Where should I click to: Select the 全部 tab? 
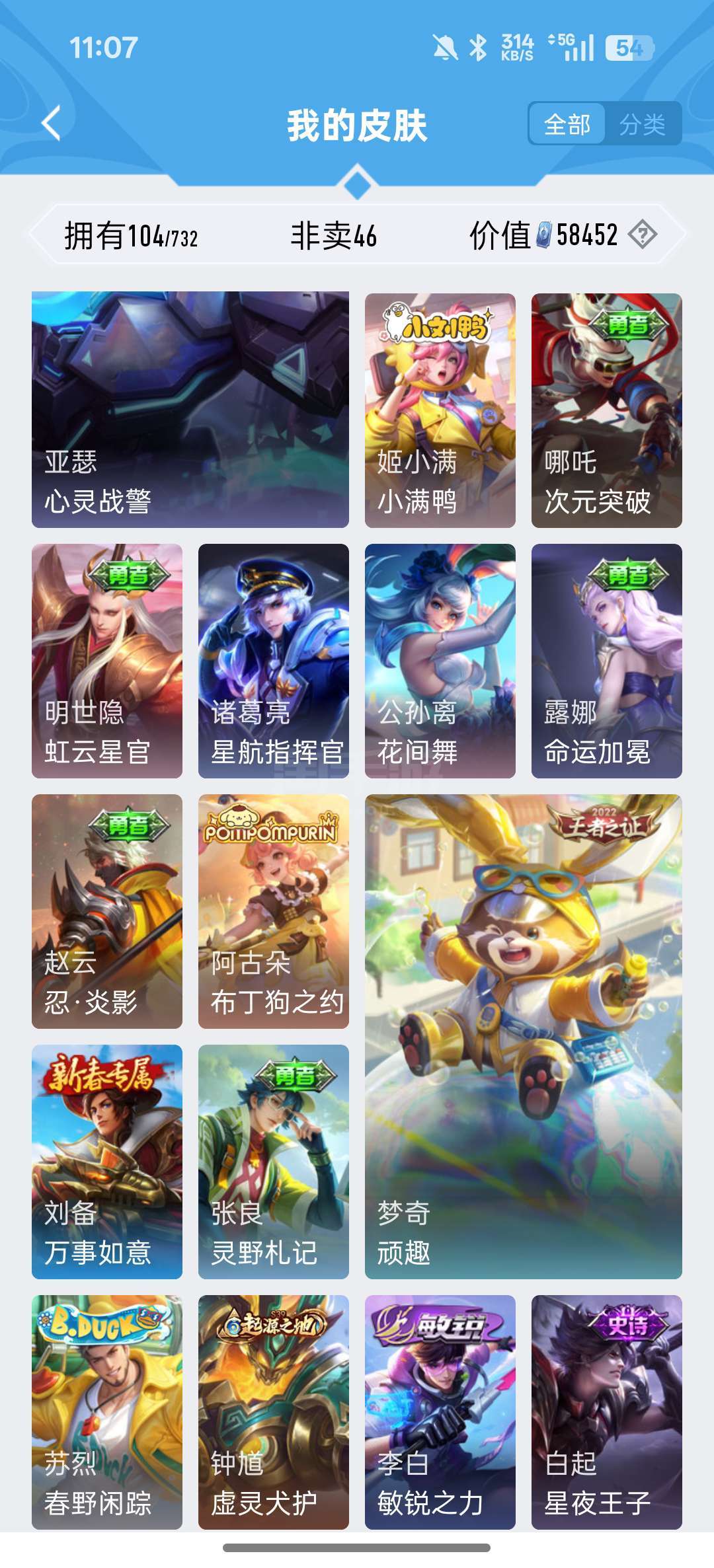tap(567, 124)
